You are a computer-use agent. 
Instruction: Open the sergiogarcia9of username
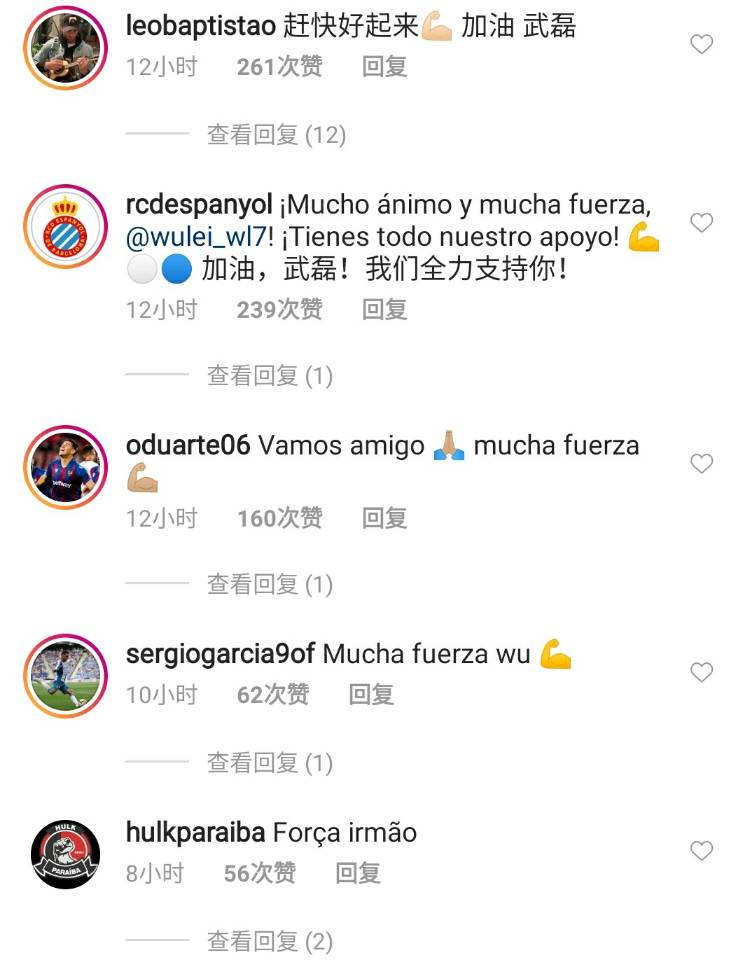220,655
